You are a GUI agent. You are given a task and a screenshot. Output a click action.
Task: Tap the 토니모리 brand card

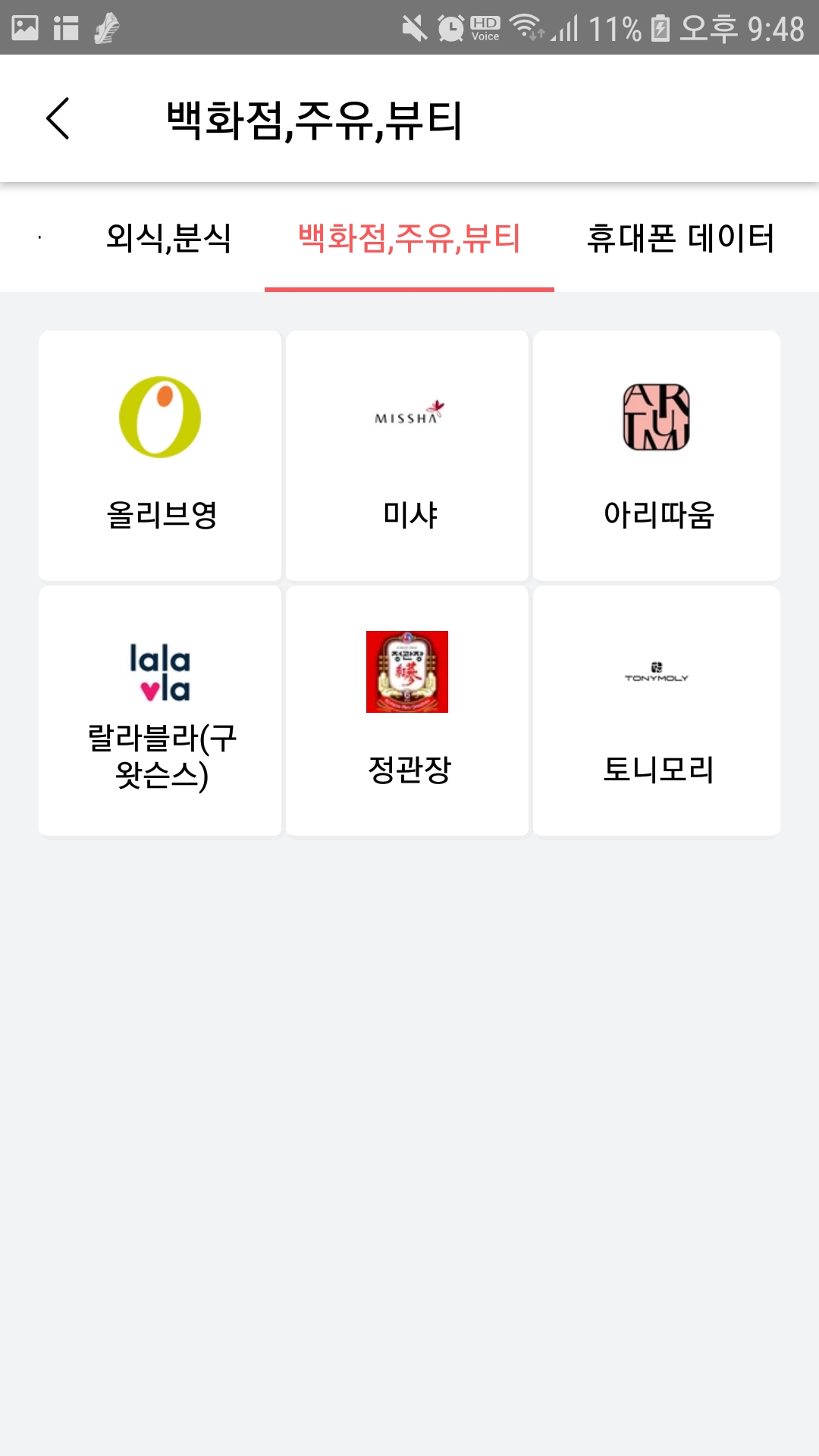(657, 710)
